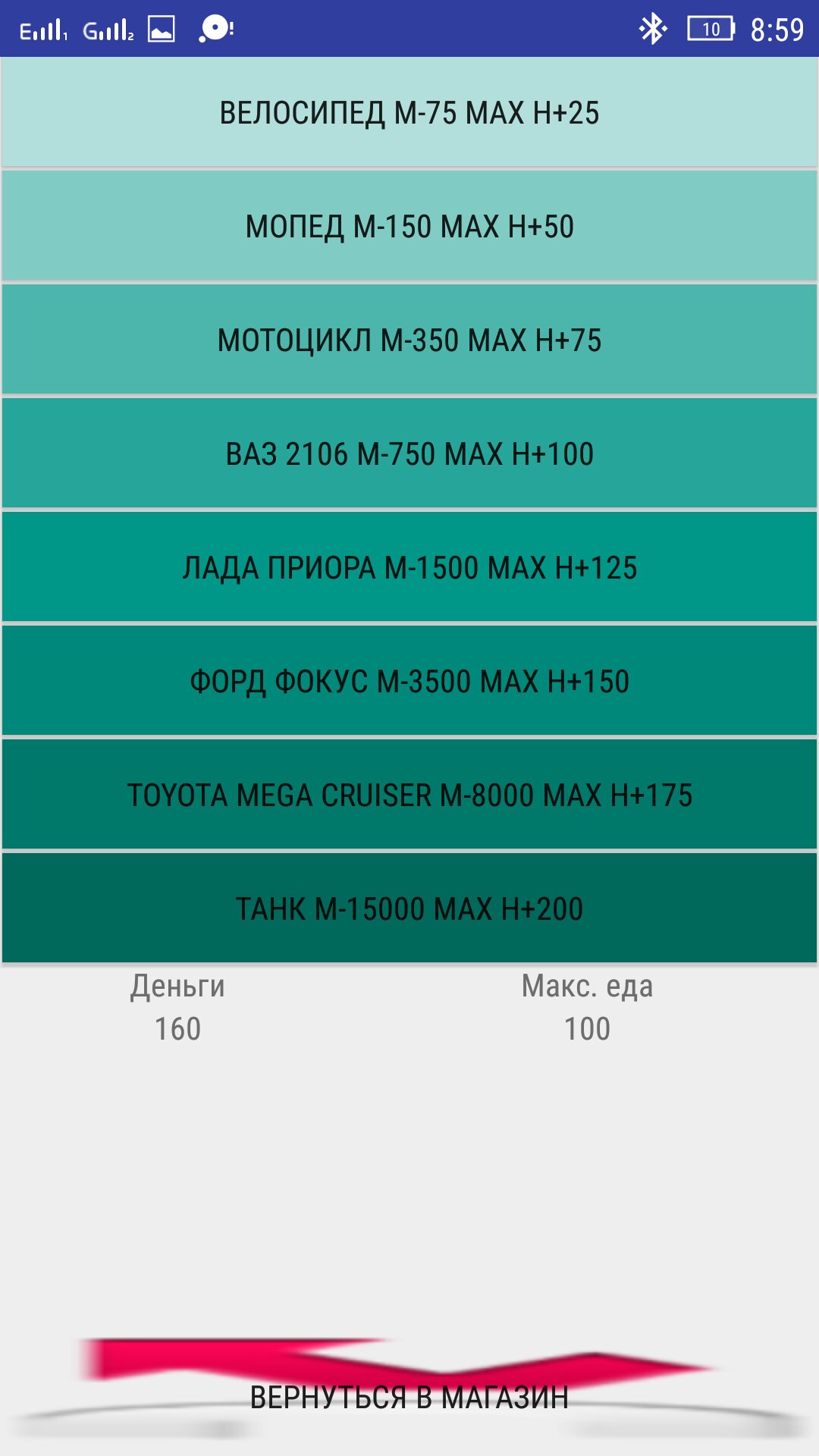This screenshot has height=1456, width=819.
Task: Buy TOYOTA MEGA CRUISER M-8000
Action: [x=409, y=795]
